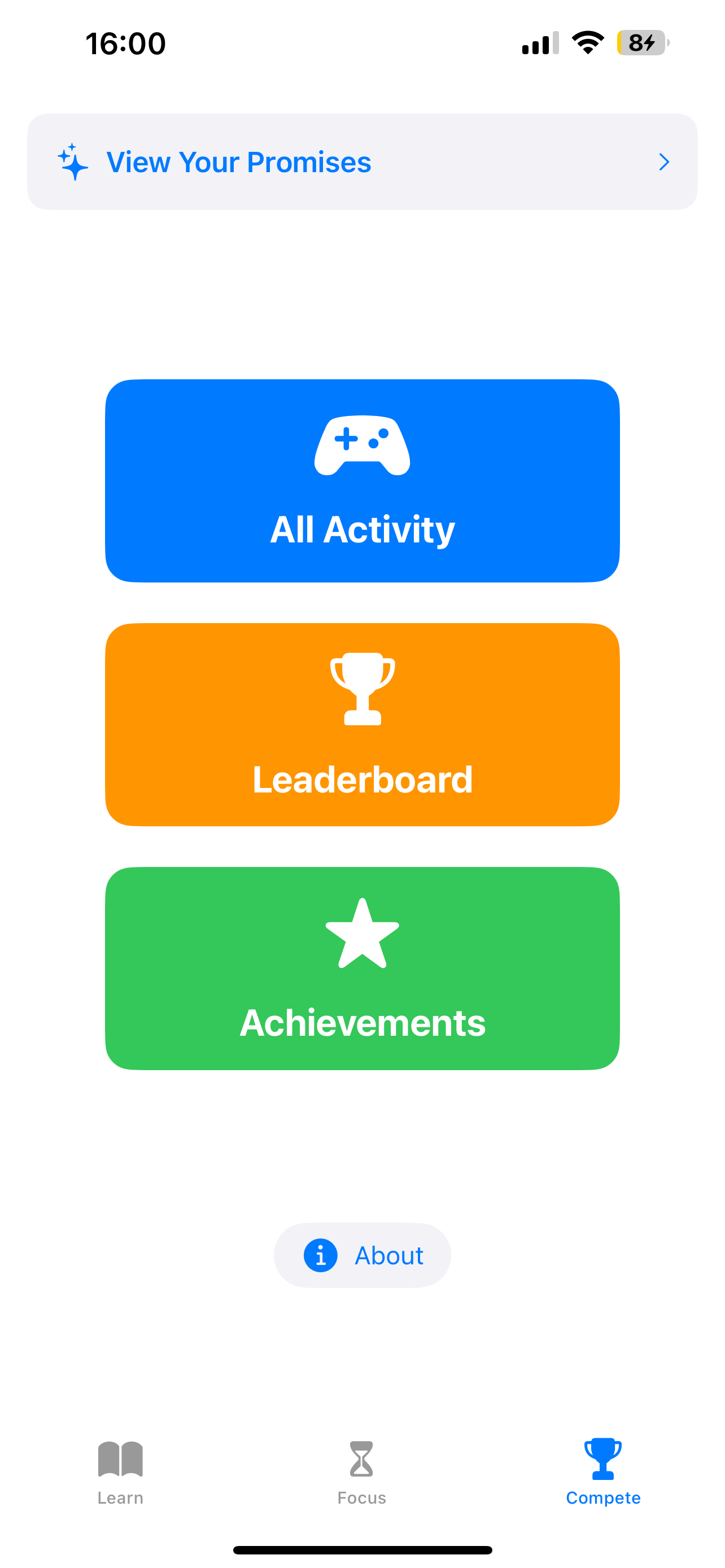This screenshot has width=725, height=1568.
Task: Go to the Focus tab
Action: coord(361,1472)
